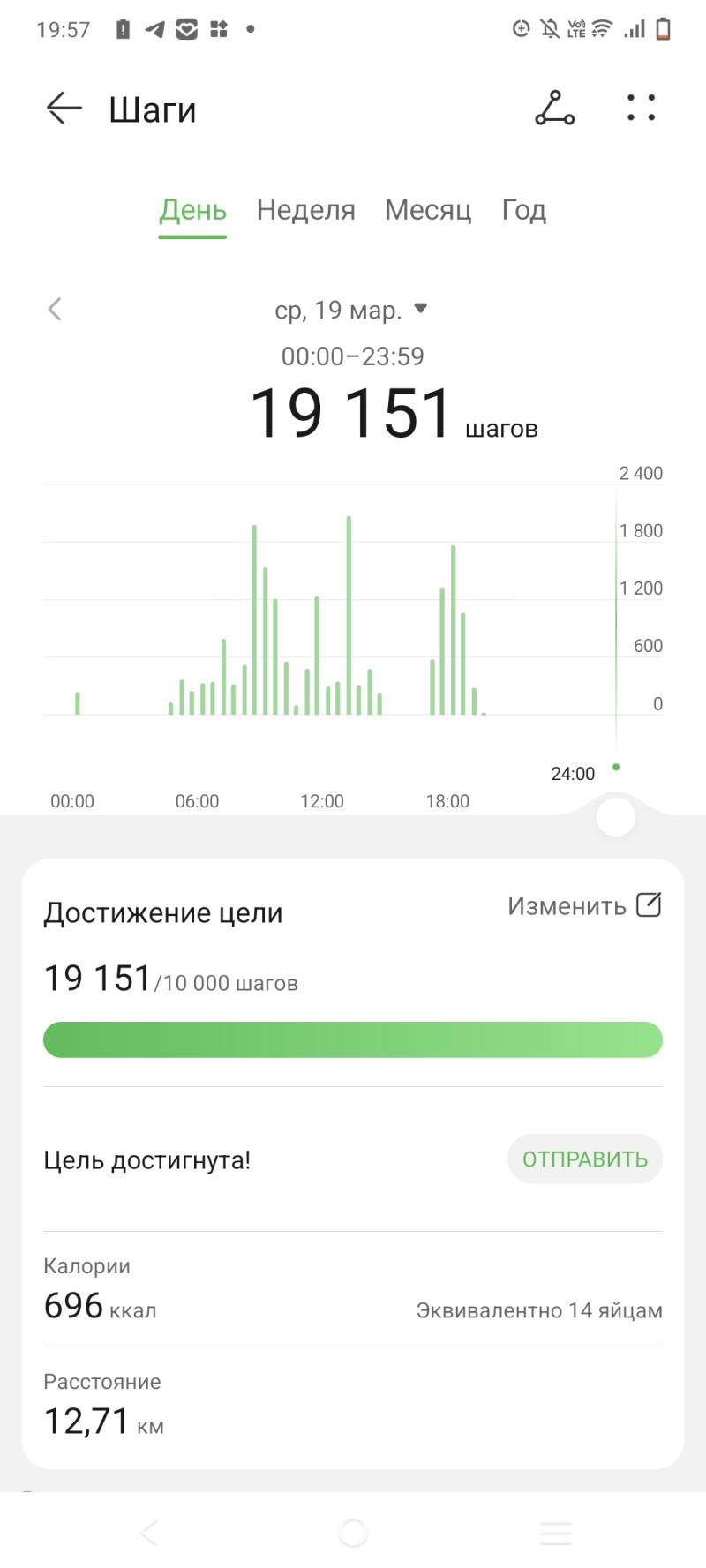
Task: Switch to the Год tab
Action: pos(523,210)
